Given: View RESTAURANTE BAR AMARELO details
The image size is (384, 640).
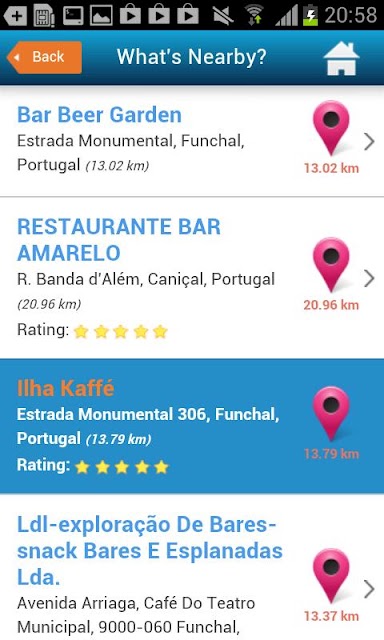Looking at the screenshot, I should tap(192, 278).
